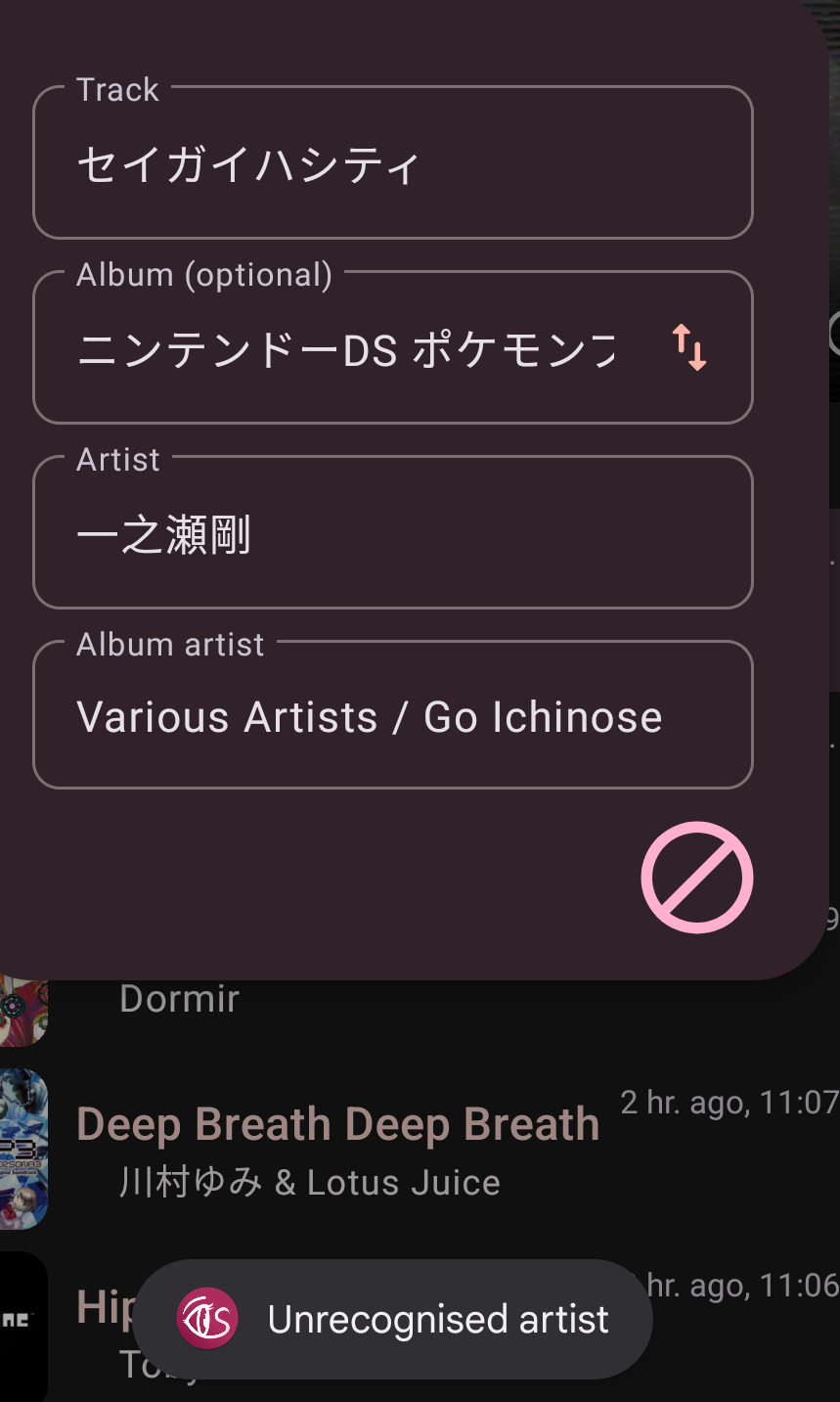This screenshot has width=840, height=1402.
Task: Select the track 'Deep Breath Deep Breath'
Action: pos(337,1124)
